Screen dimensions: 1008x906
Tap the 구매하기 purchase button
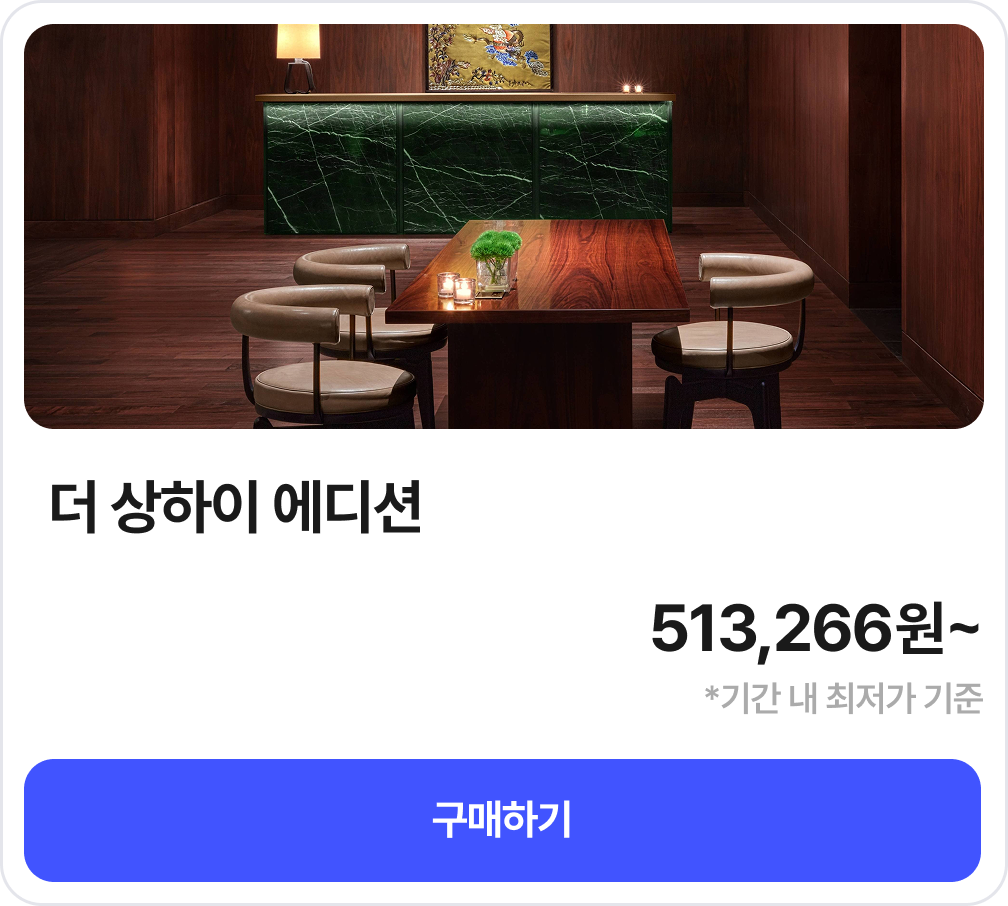[x=502, y=820]
